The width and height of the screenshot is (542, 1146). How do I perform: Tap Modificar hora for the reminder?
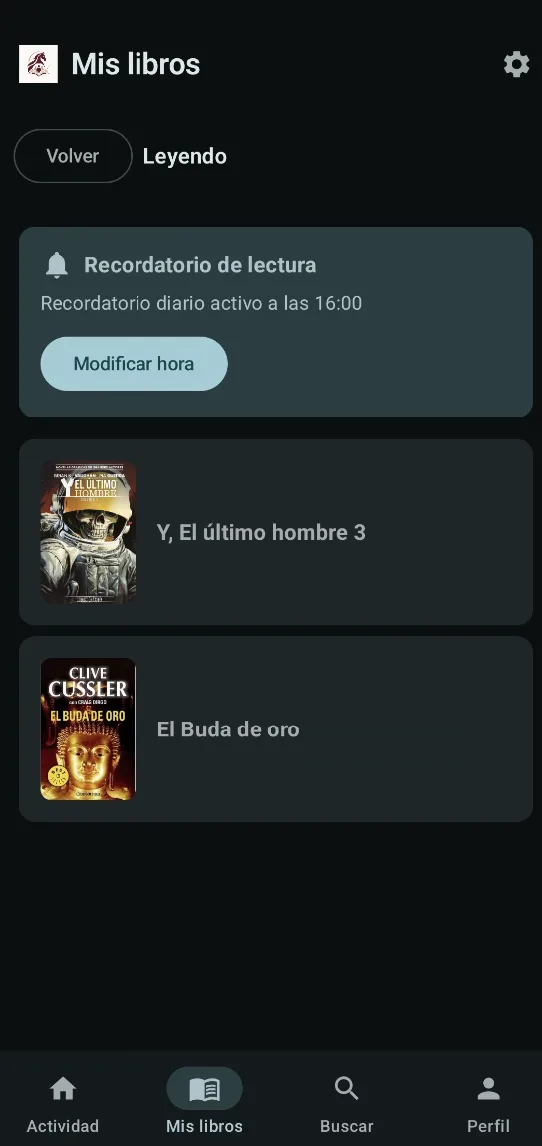(x=134, y=363)
